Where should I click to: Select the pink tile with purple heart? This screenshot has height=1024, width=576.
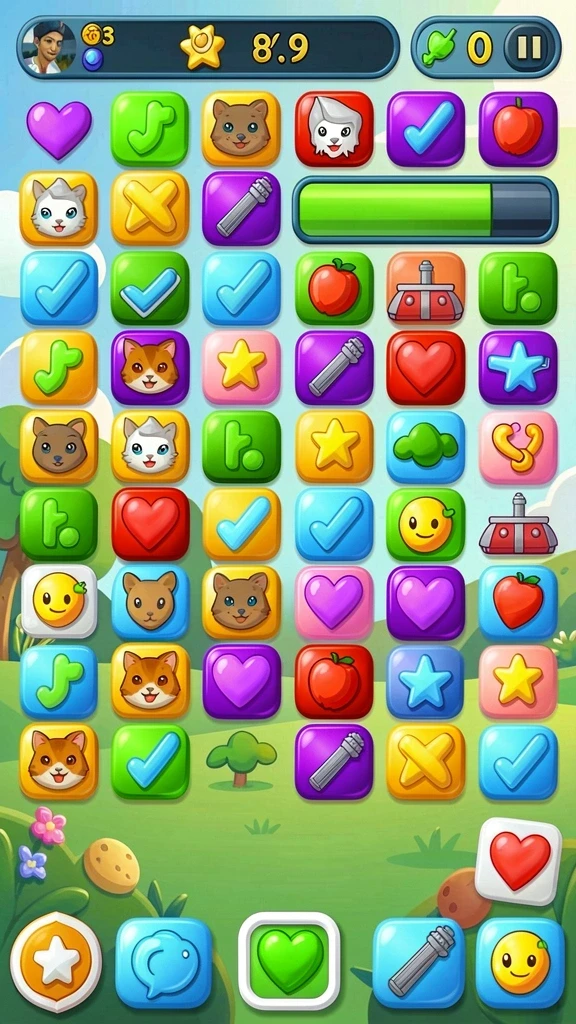point(334,602)
